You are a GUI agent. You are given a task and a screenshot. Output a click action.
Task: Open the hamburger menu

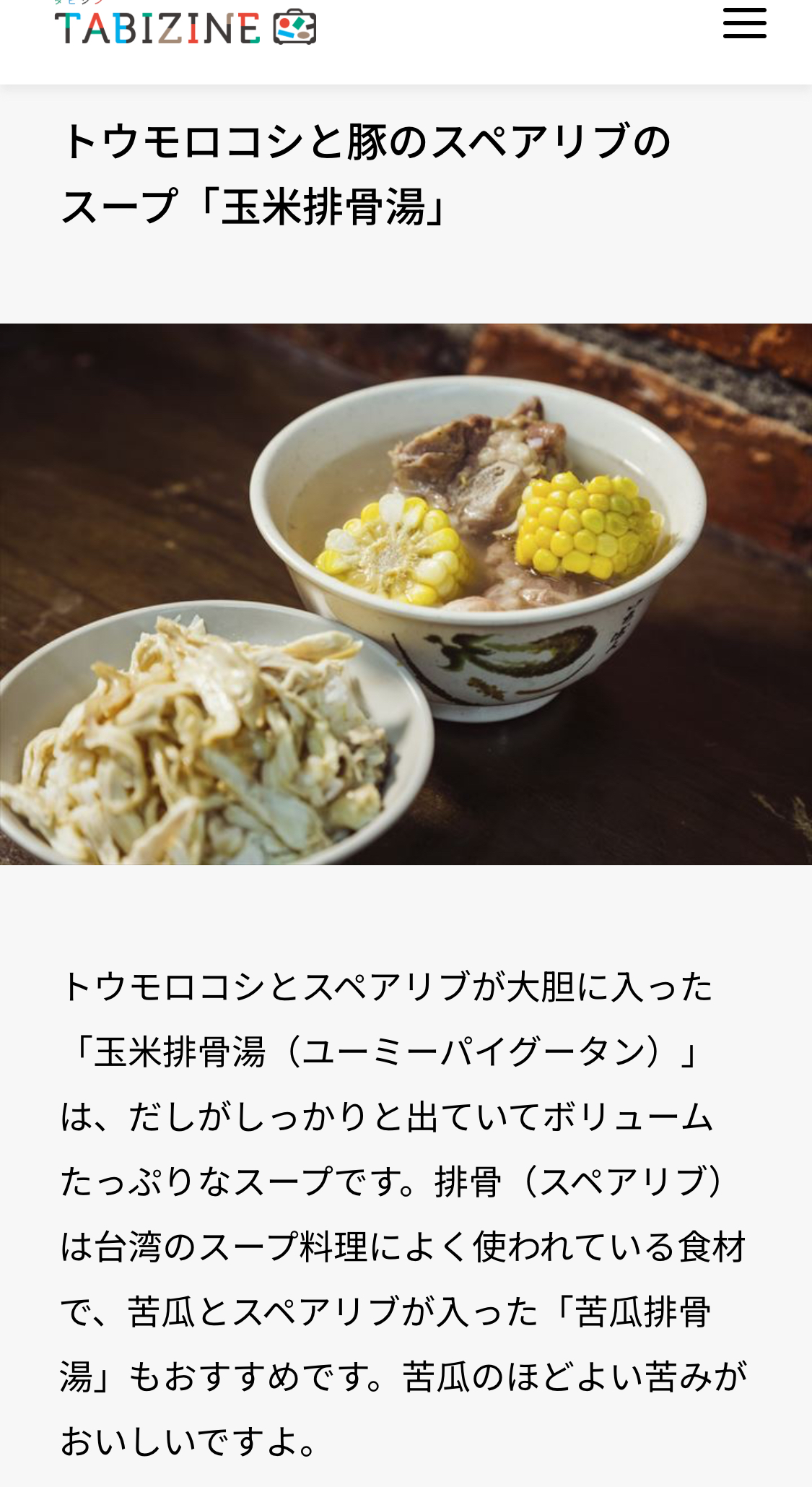point(744,24)
